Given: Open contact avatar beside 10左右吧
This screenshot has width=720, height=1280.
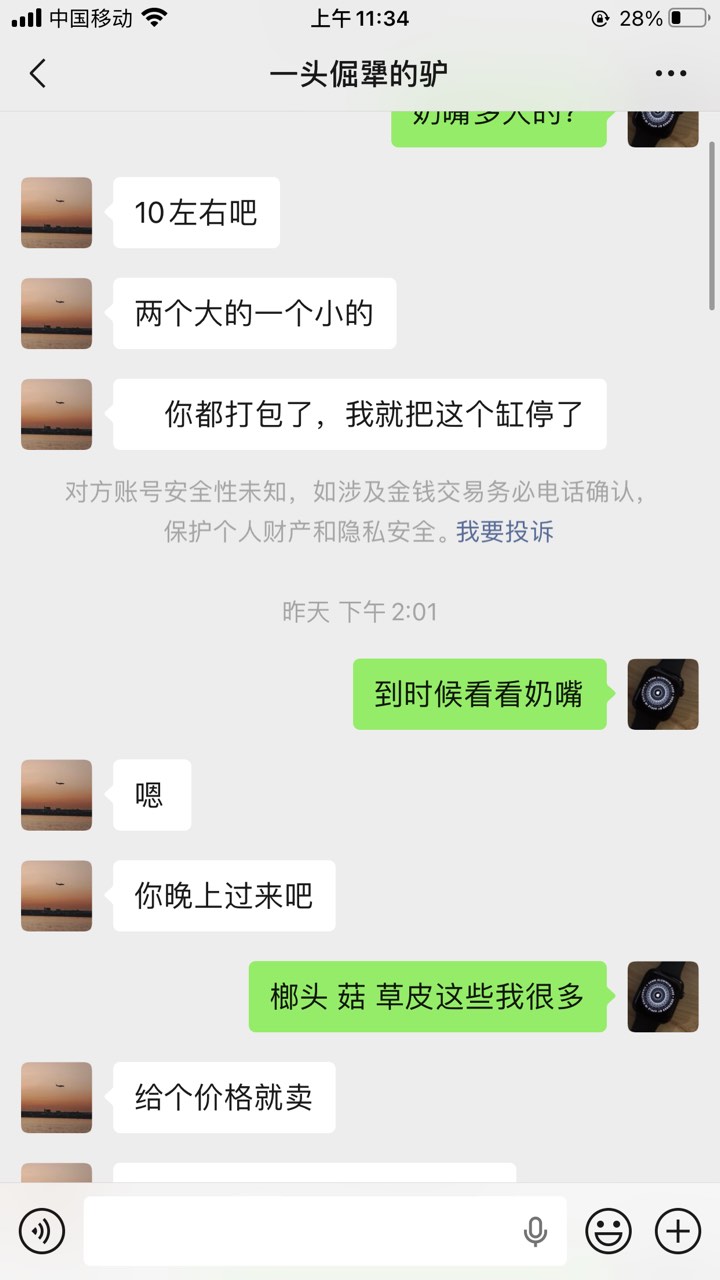Looking at the screenshot, I should coord(56,213).
